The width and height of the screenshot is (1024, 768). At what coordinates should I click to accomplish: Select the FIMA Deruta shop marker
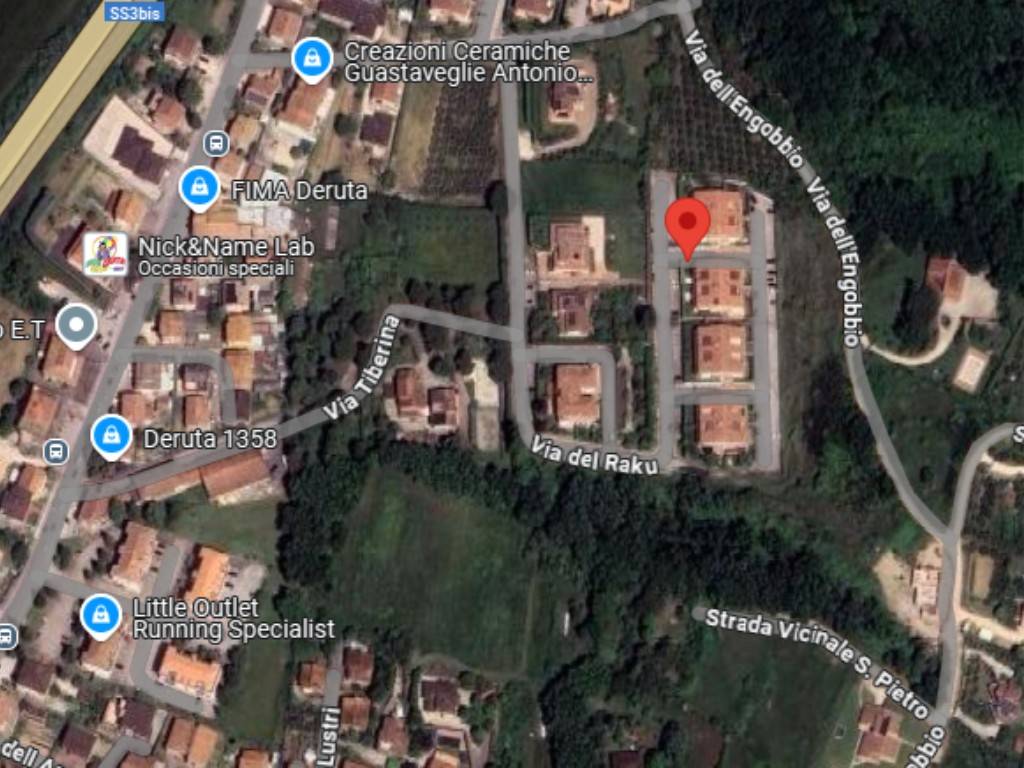199,187
